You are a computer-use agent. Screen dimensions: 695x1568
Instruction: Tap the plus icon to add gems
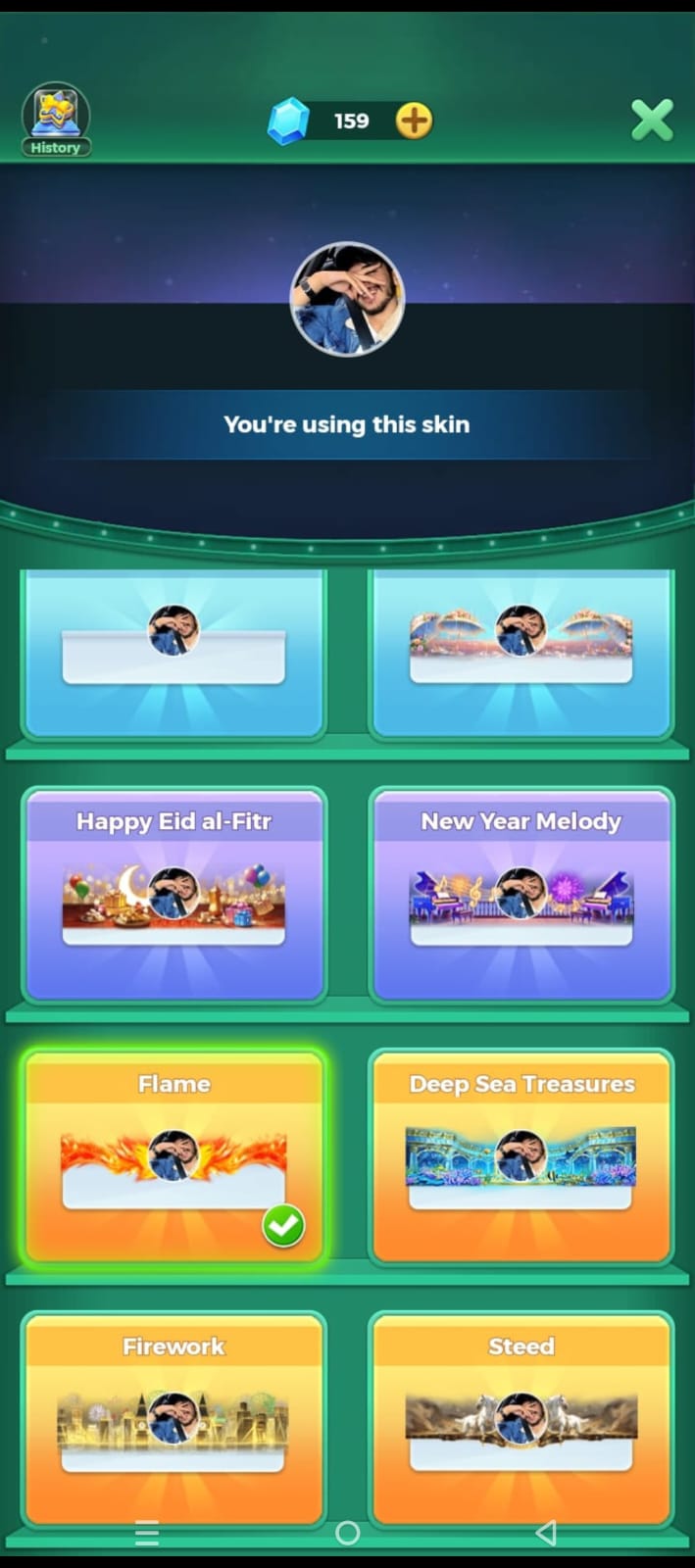pyautogui.click(x=414, y=122)
